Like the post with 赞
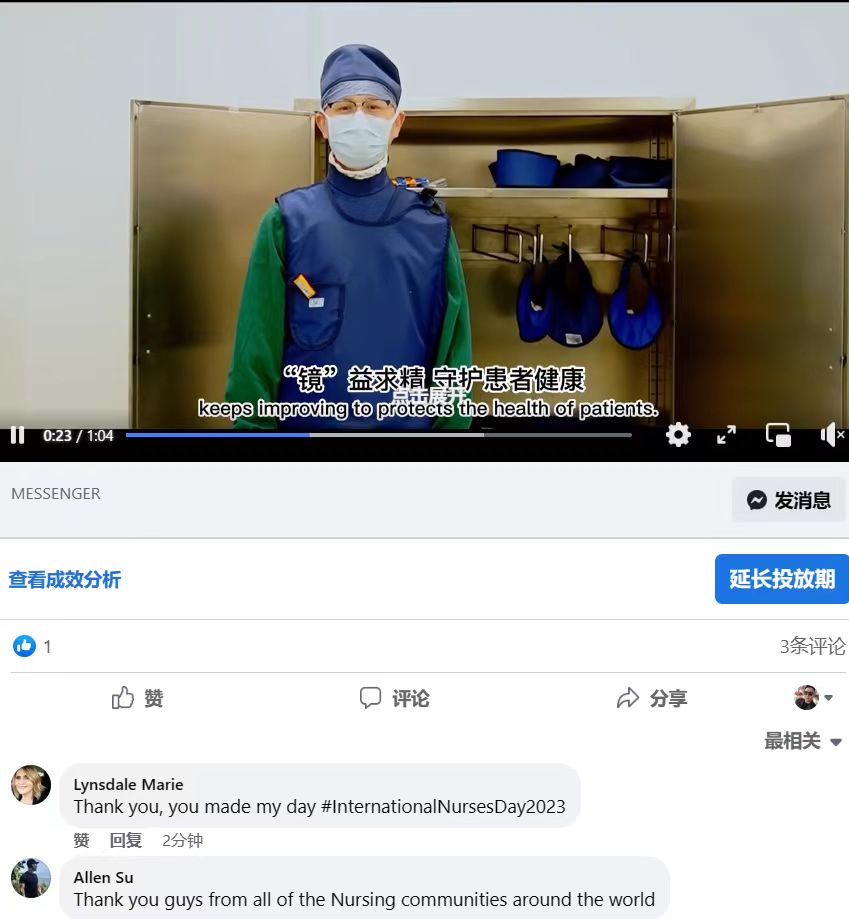Image resolution: width=849 pixels, height=919 pixels. [x=138, y=698]
